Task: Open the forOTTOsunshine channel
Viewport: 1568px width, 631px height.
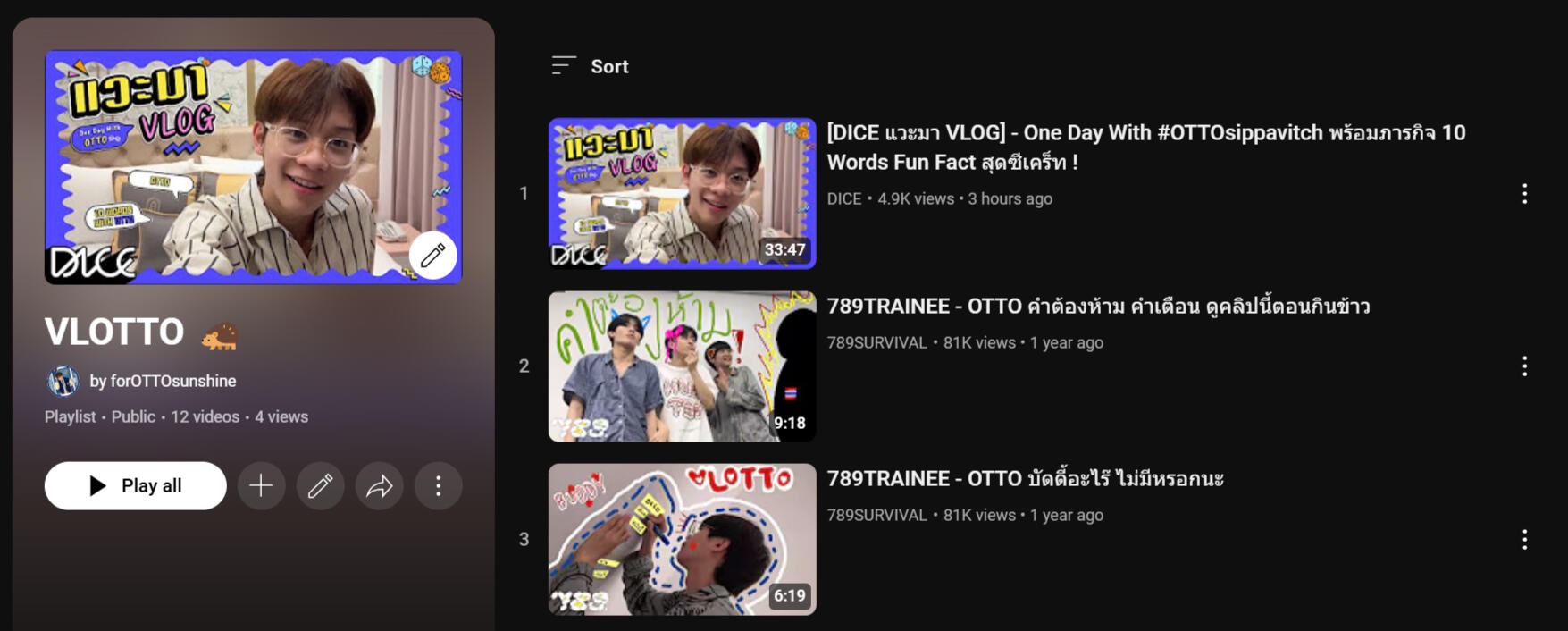Action: pos(163,381)
